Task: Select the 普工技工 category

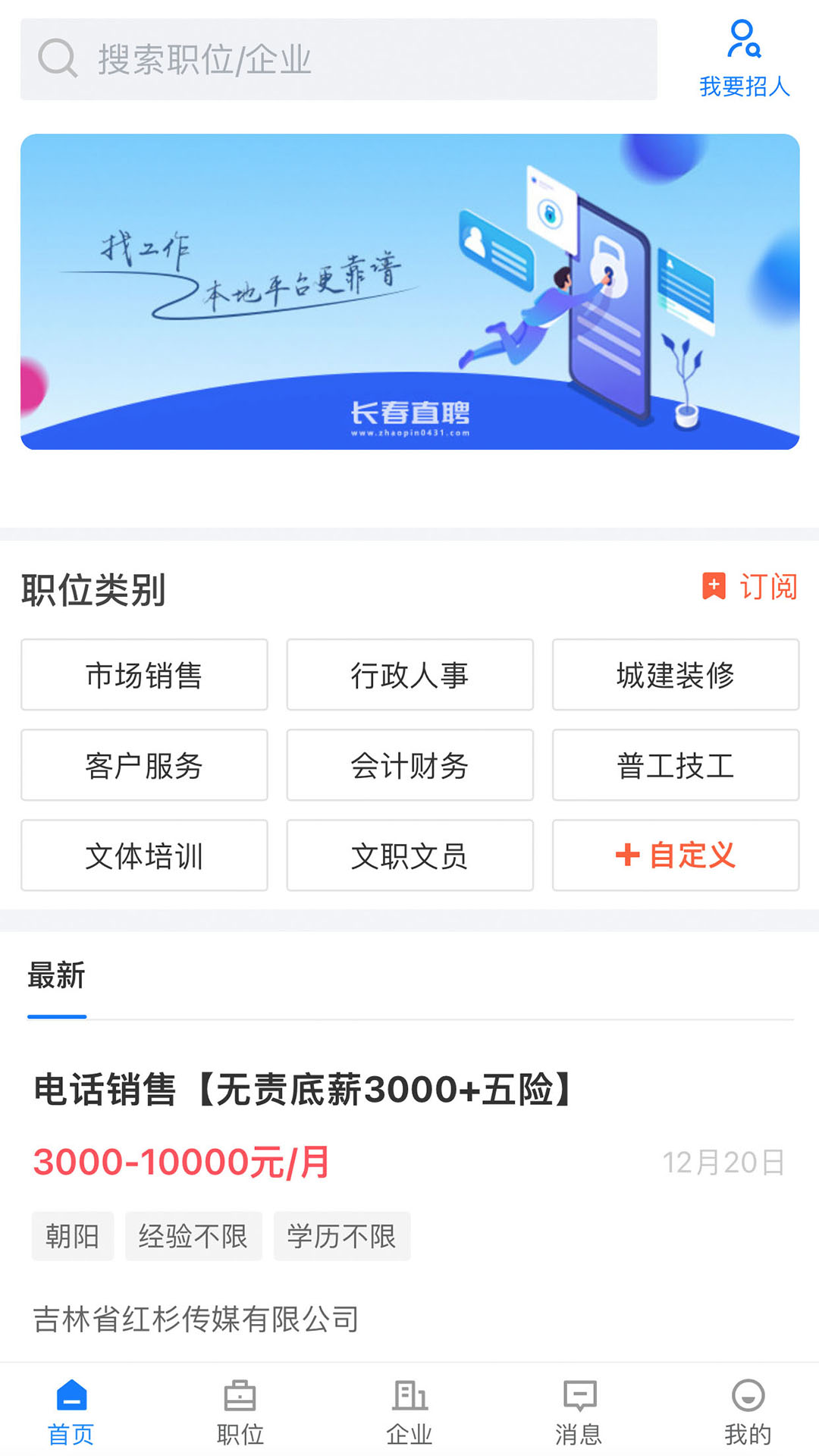Action: click(x=675, y=765)
